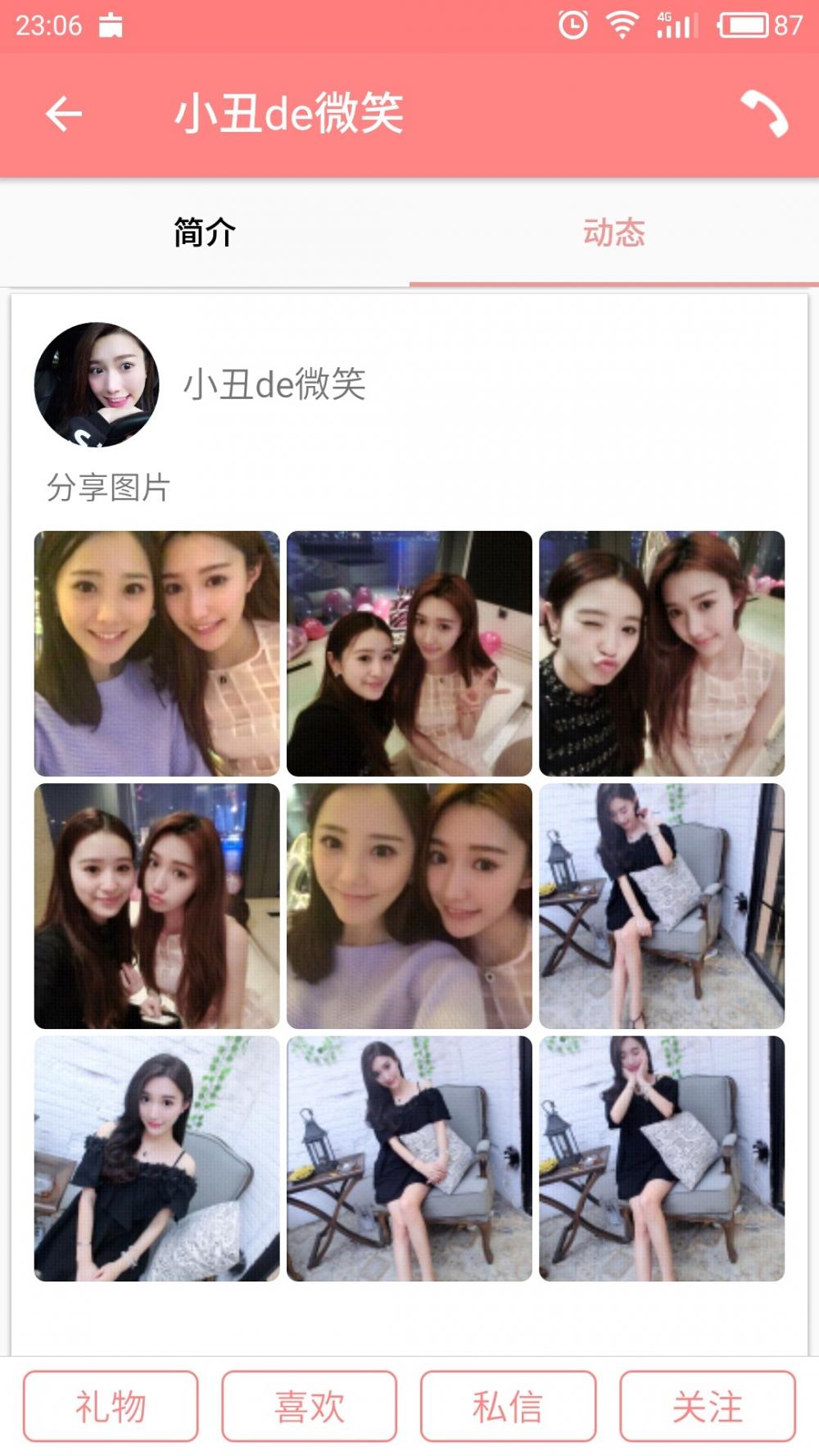819x1456 pixels.
Task: Open the winking pout selfie photo
Action: (662, 653)
